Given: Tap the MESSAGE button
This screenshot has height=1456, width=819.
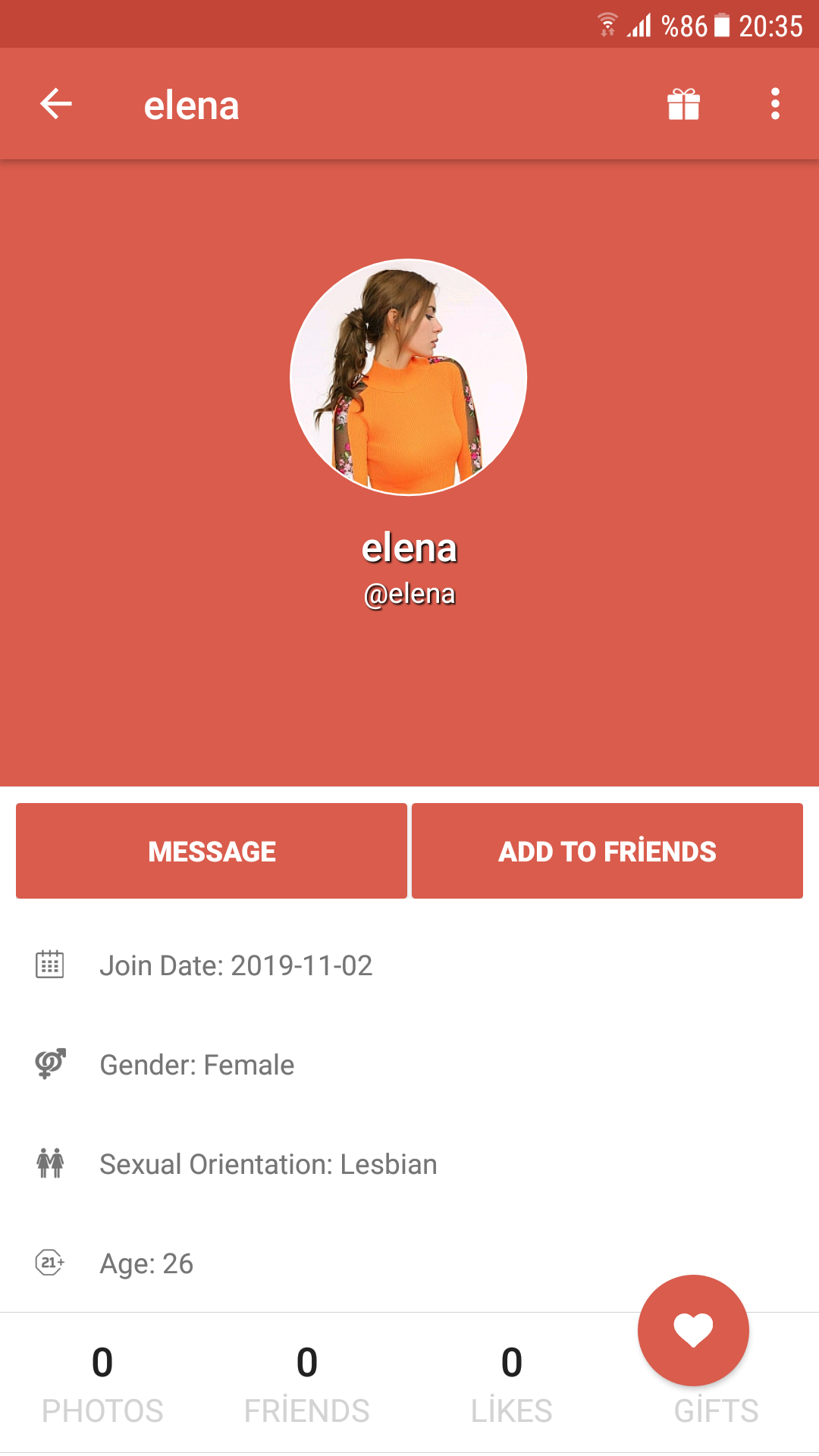Looking at the screenshot, I should point(212,851).
